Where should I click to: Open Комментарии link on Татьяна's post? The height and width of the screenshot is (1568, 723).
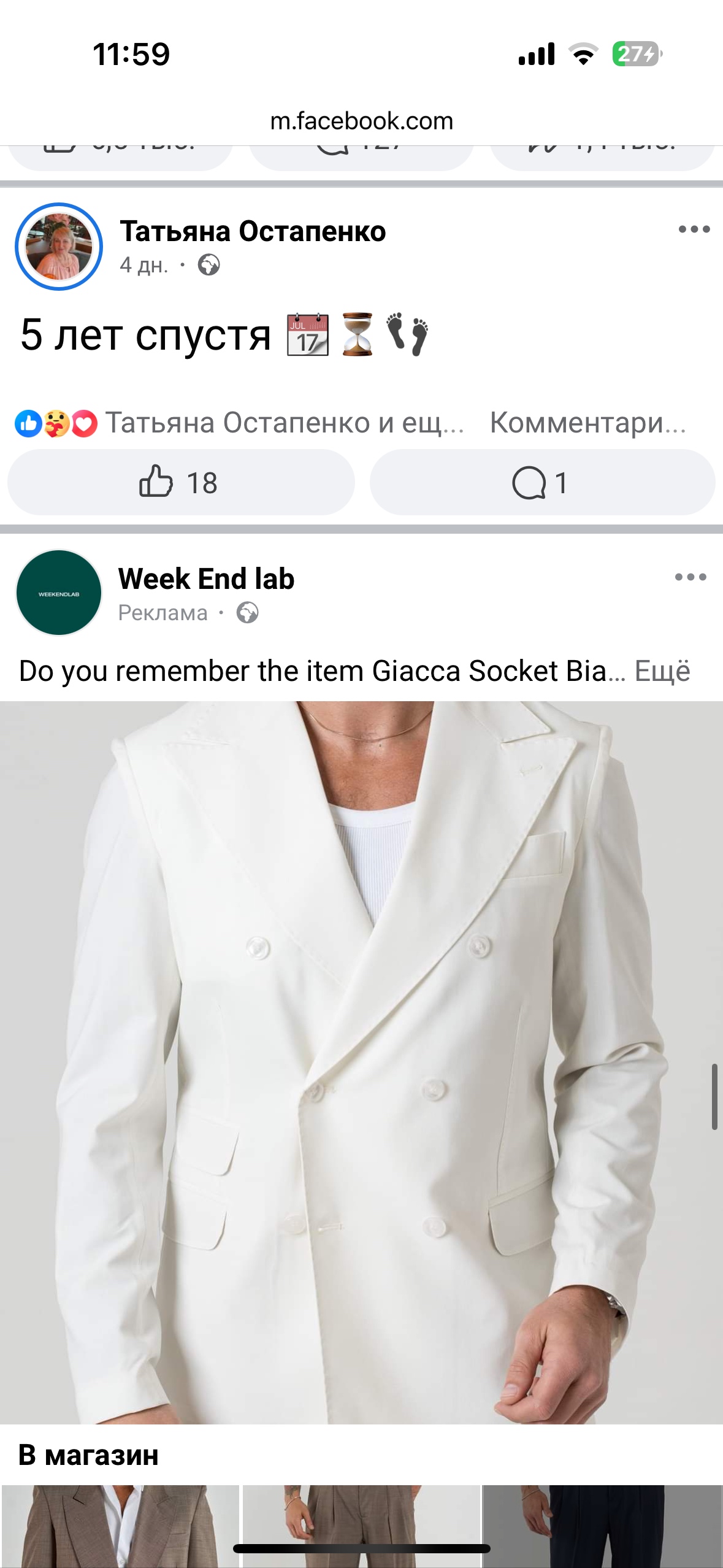(587, 423)
